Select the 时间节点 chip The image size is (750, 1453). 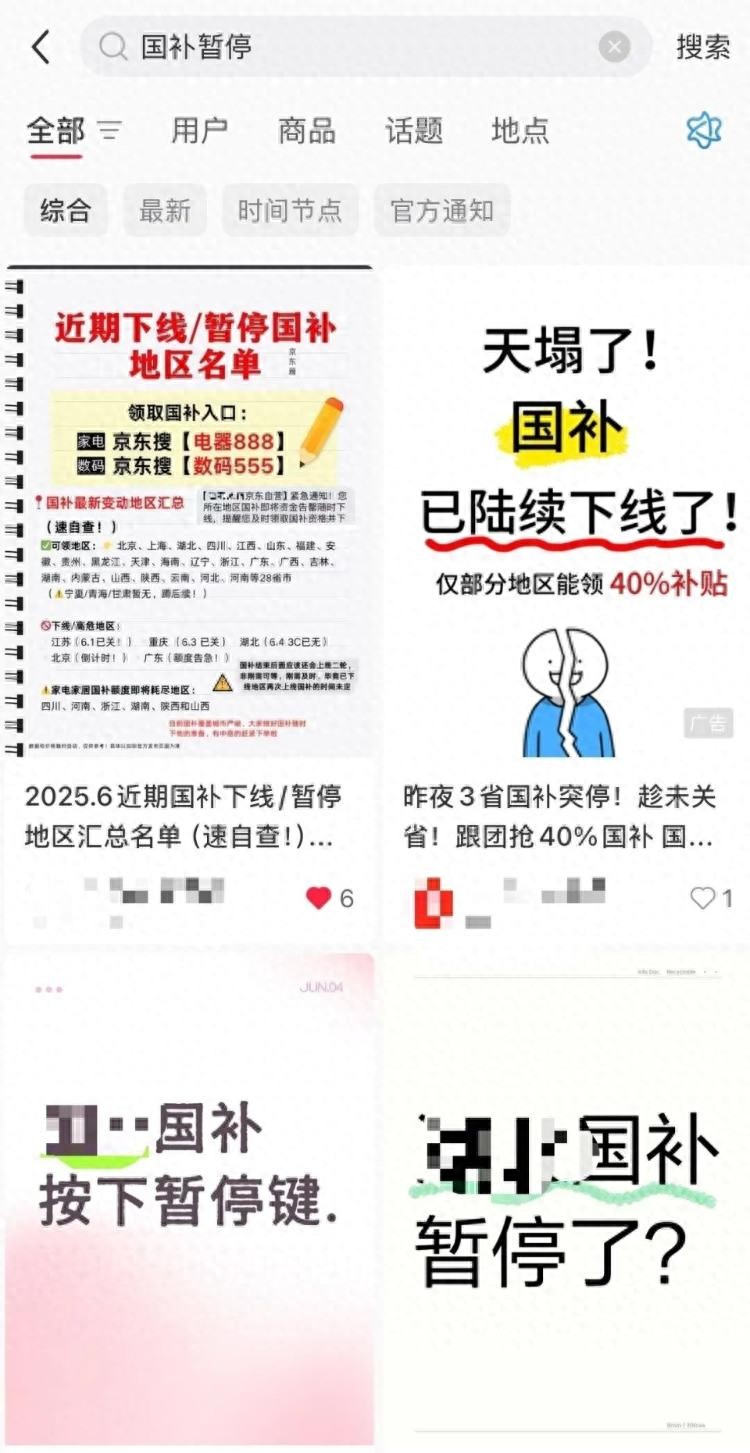290,210
